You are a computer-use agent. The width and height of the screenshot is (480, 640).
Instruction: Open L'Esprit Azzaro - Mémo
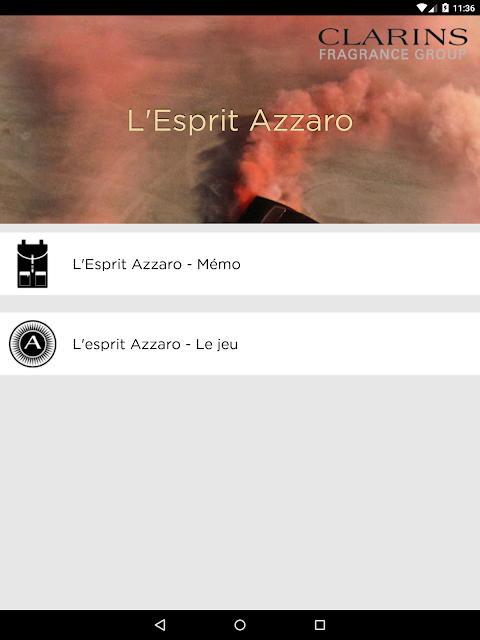(x=240, y=264)
